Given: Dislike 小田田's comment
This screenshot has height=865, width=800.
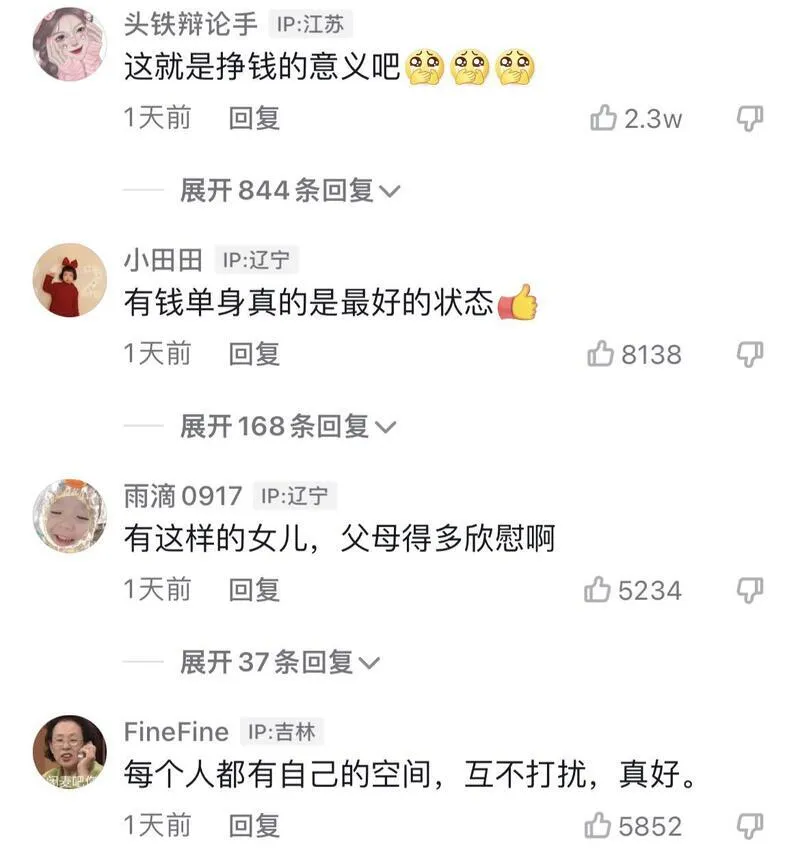Looking at the screenshot, I should coord(750,353).
